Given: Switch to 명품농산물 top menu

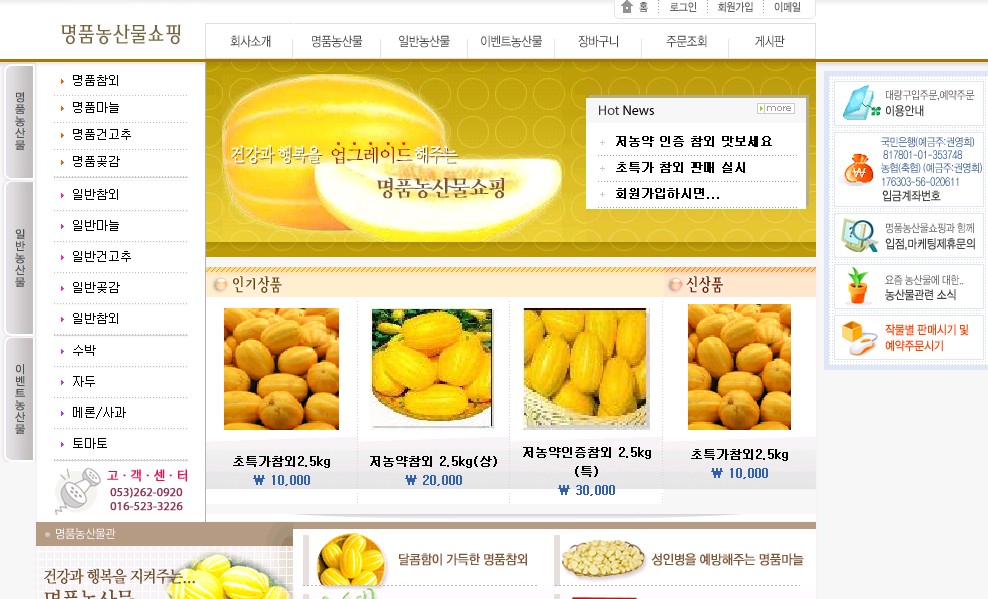Looking at the screenshot, I should pyautogui.click(x=336, y=42).
